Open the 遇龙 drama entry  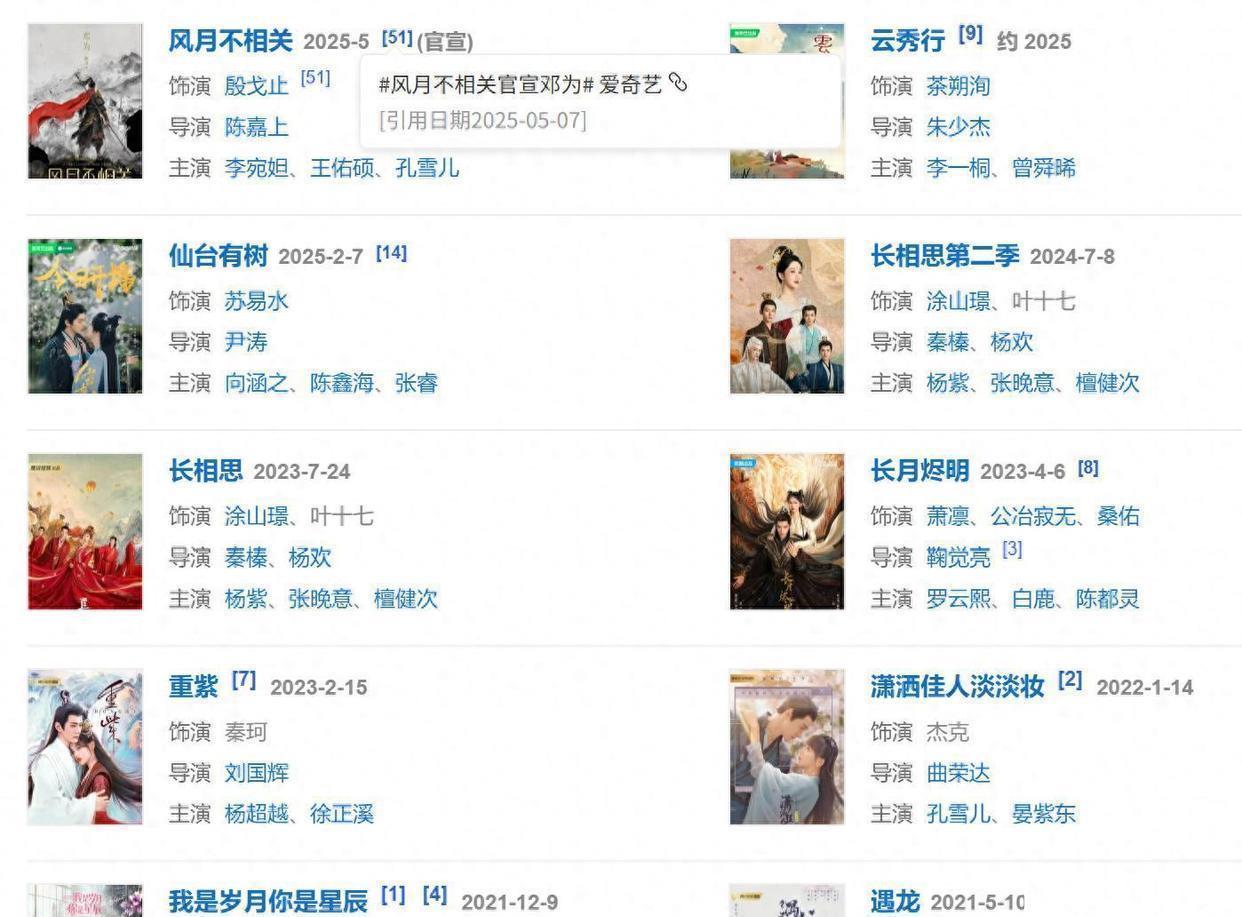click(894, 901)
